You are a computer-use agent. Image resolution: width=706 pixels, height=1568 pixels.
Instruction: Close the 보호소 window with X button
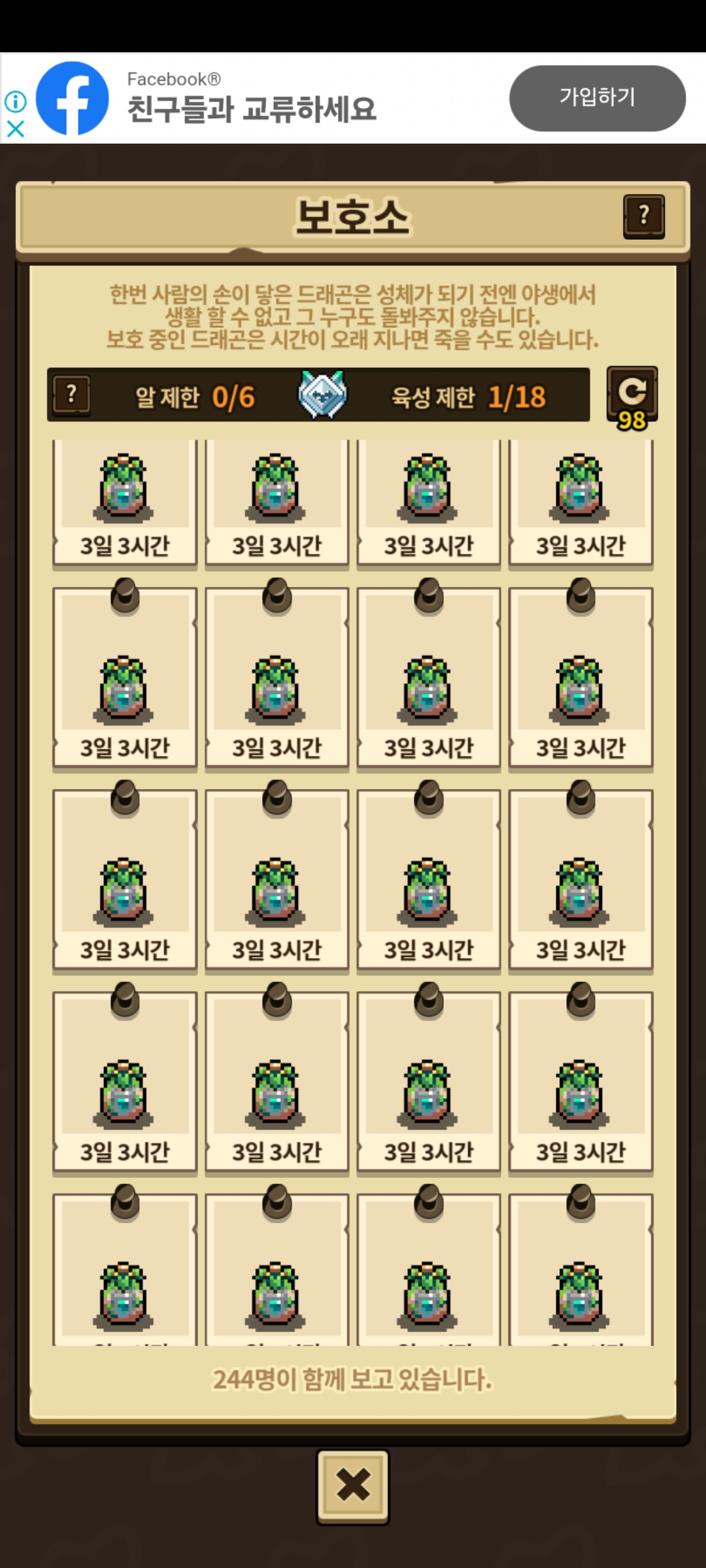352,1486
